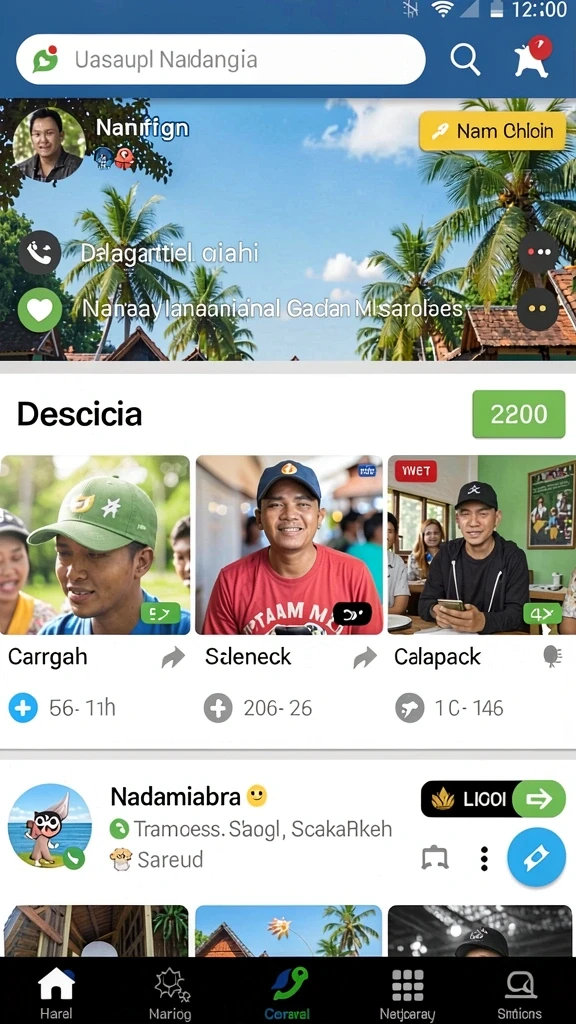Go to the Harel home tab
Image resolution: width=576 pixels, height=1024 pixels.
56,993
